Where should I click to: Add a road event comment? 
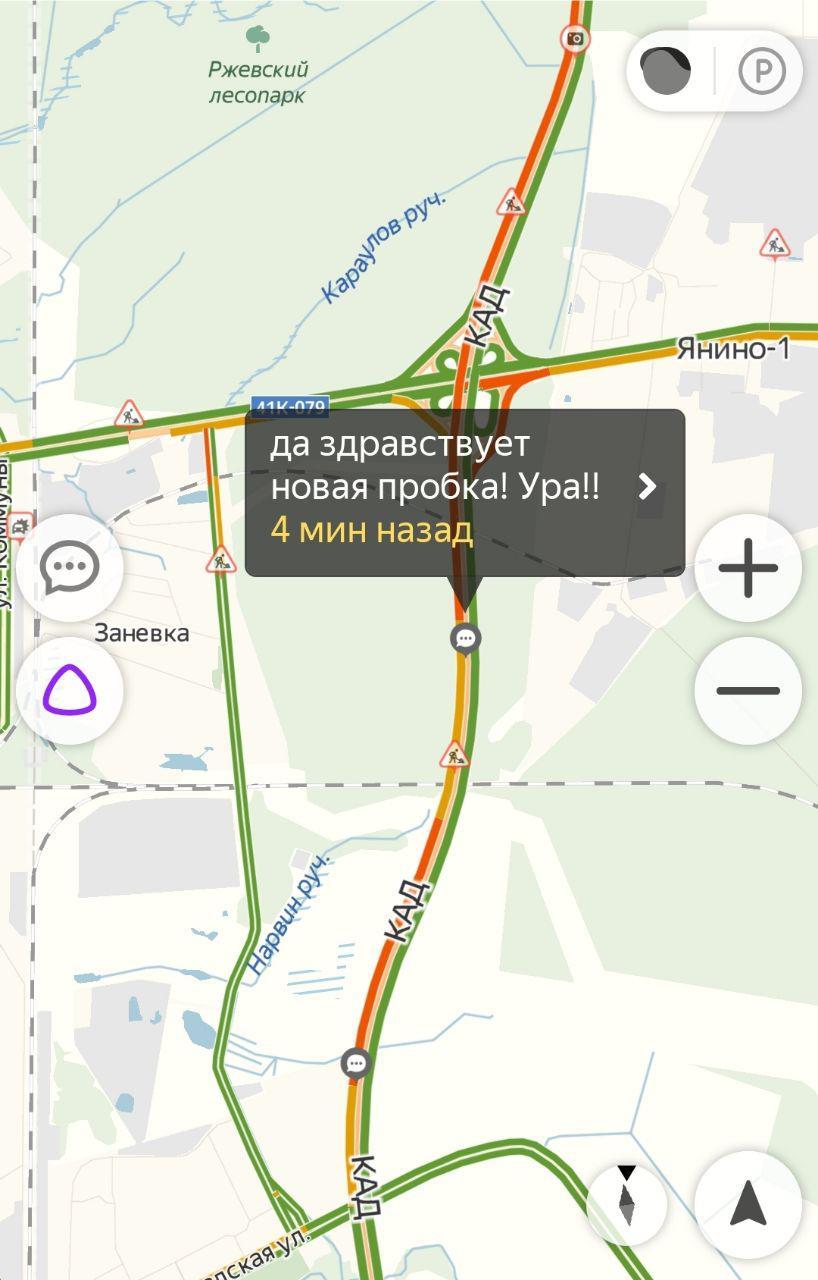coord(69,568)
